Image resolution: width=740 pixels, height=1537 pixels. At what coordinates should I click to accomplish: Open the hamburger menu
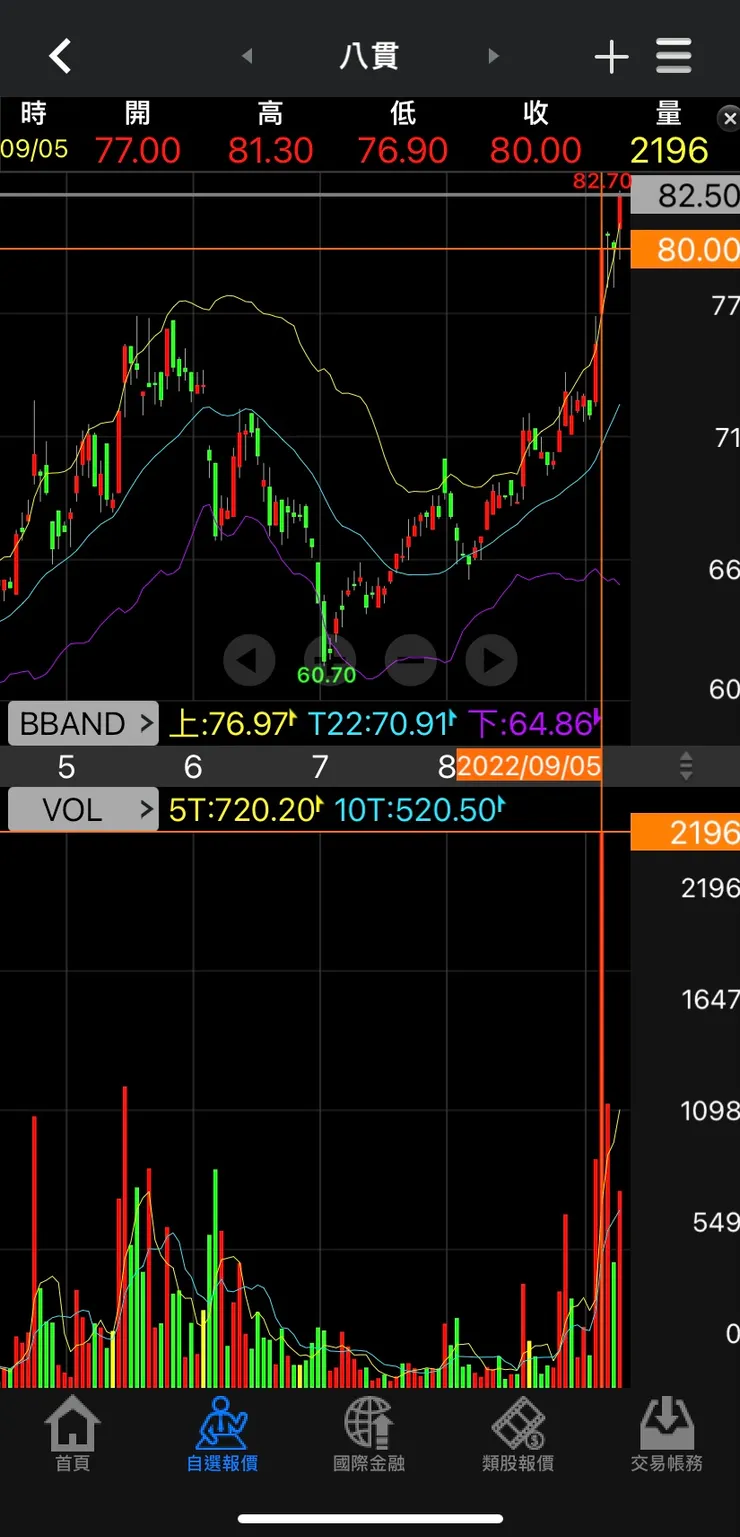click(674, 56)
